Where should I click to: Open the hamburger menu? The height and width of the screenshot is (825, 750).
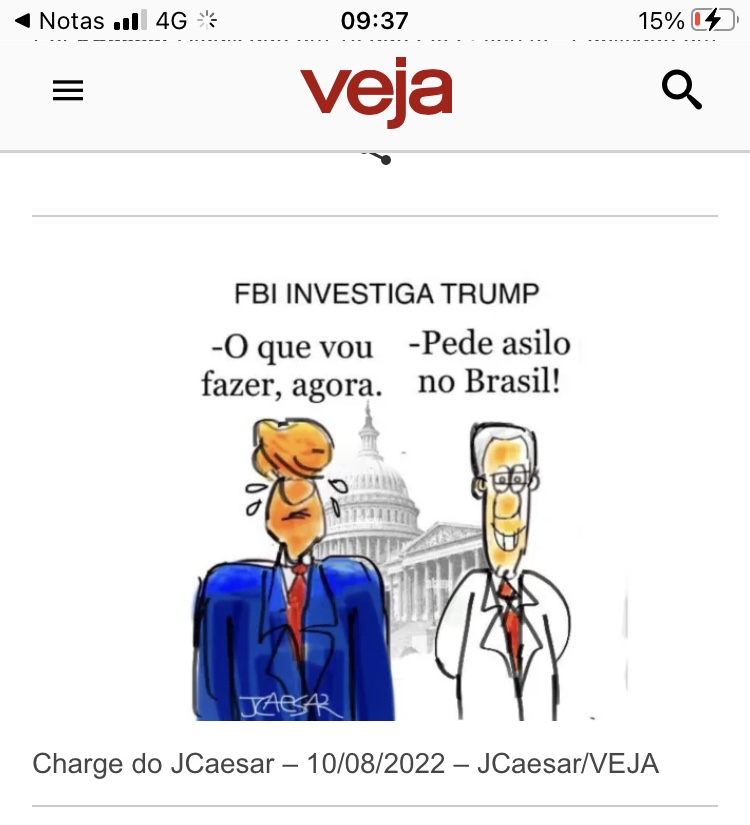[x=68, y=91]
